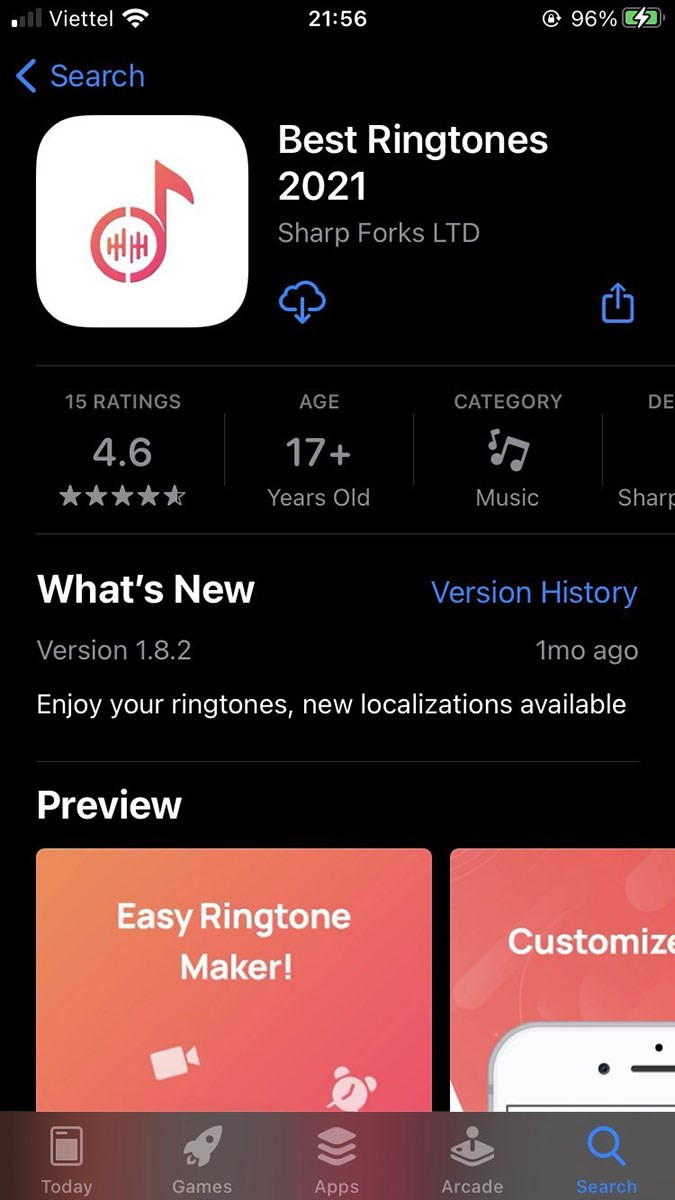Switch to the Games tab
This screenshot has height=1200, width=675.
pos(201,1158)
